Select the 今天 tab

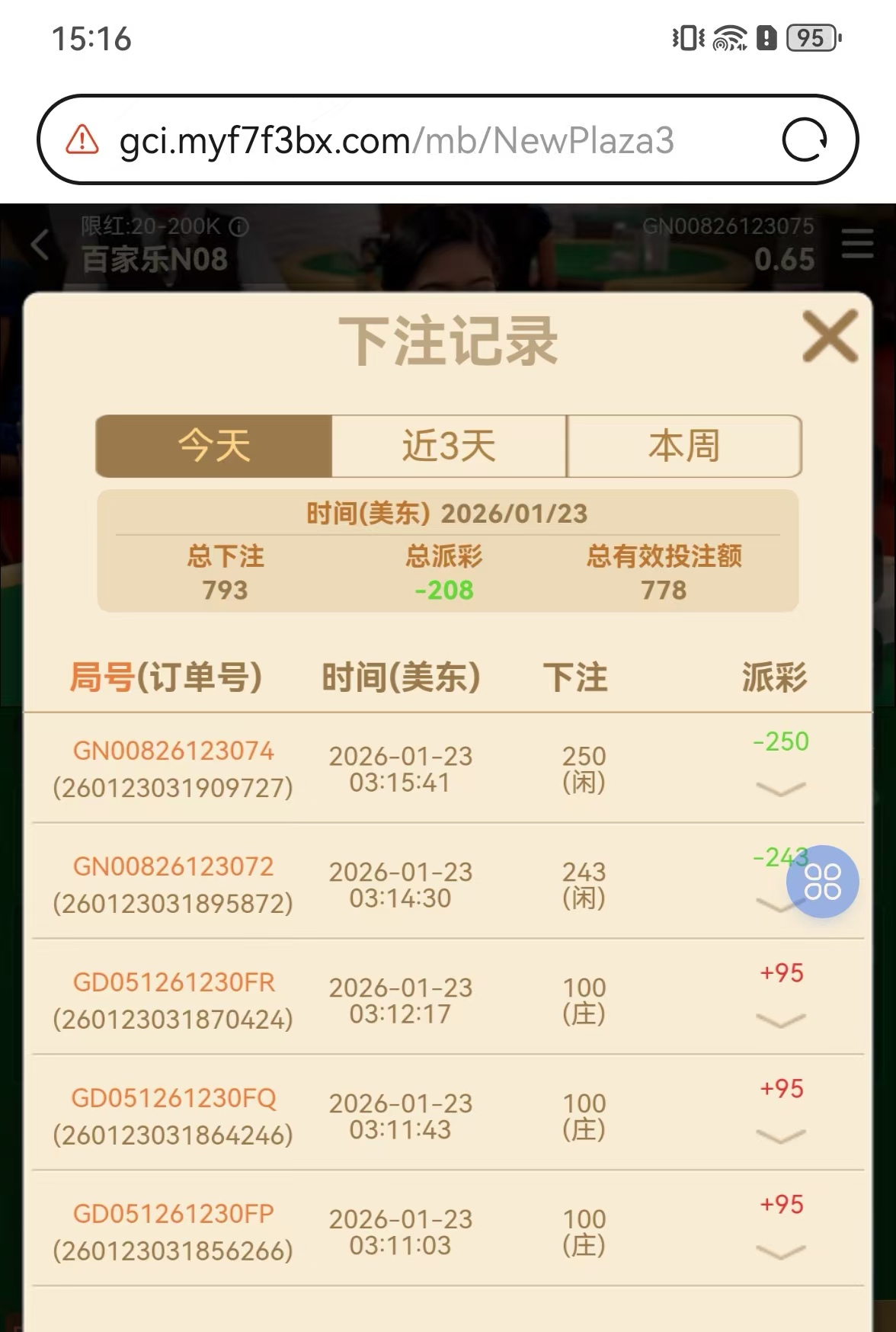[x=213, y=447]
